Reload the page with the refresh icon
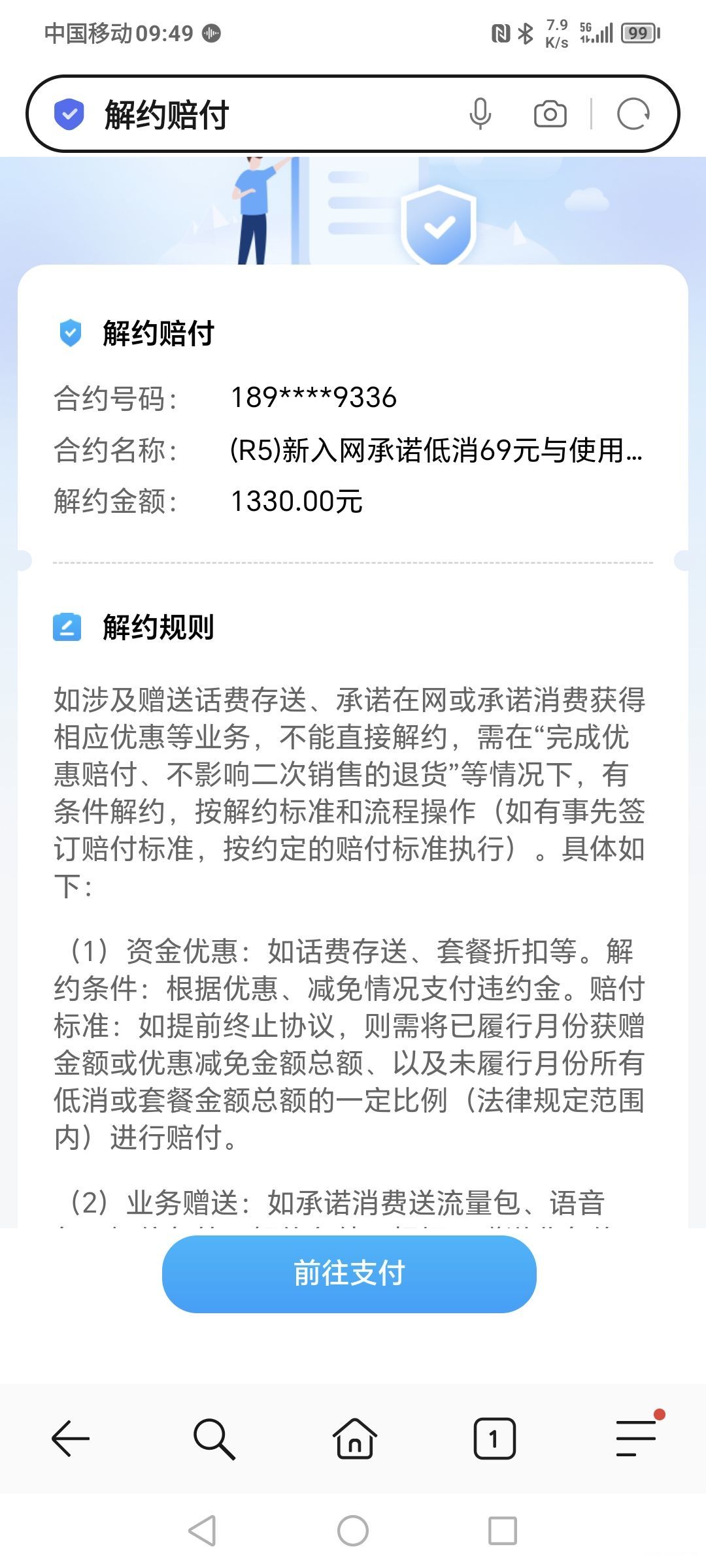706x1568 pixels. pyautogui.click(x=633, y=115)
